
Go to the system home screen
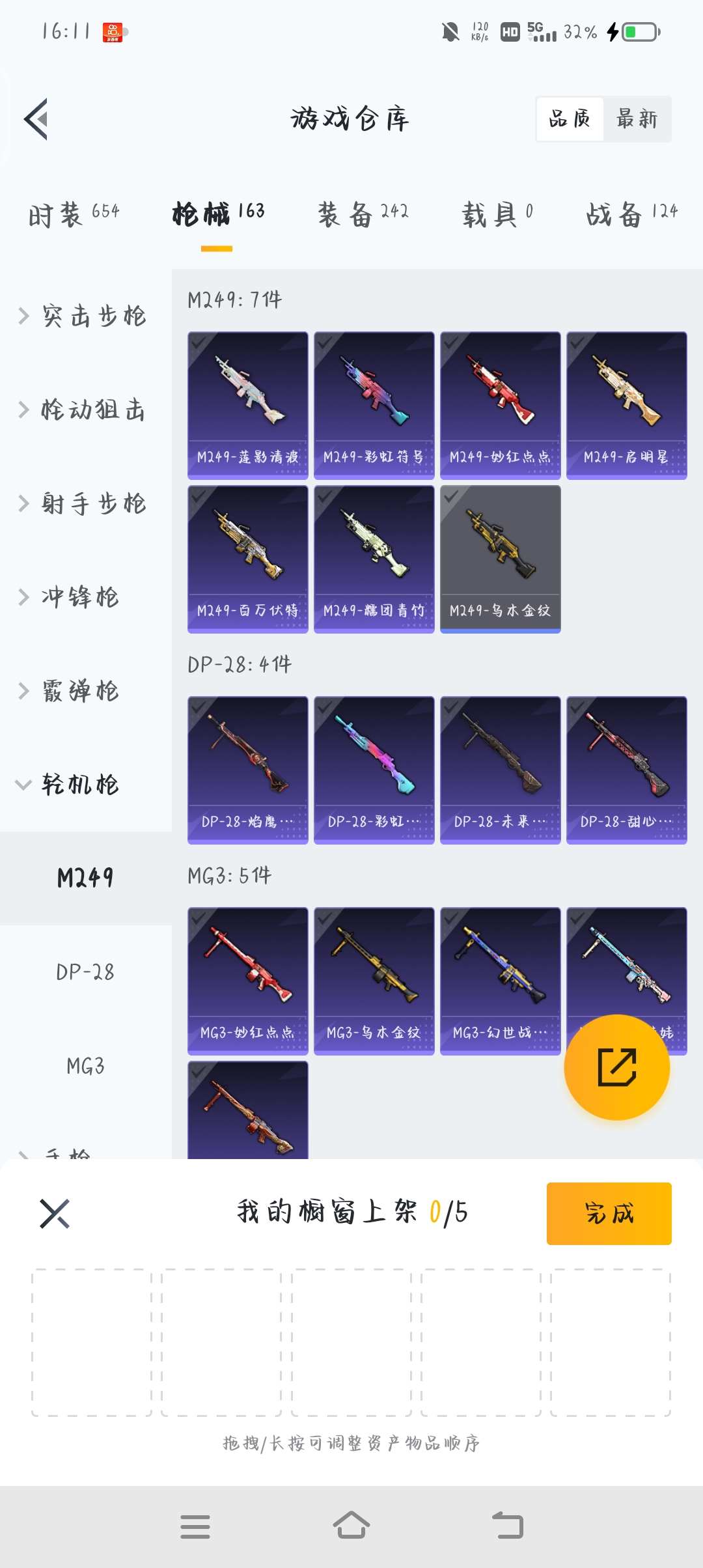(x=351, y=1526)
